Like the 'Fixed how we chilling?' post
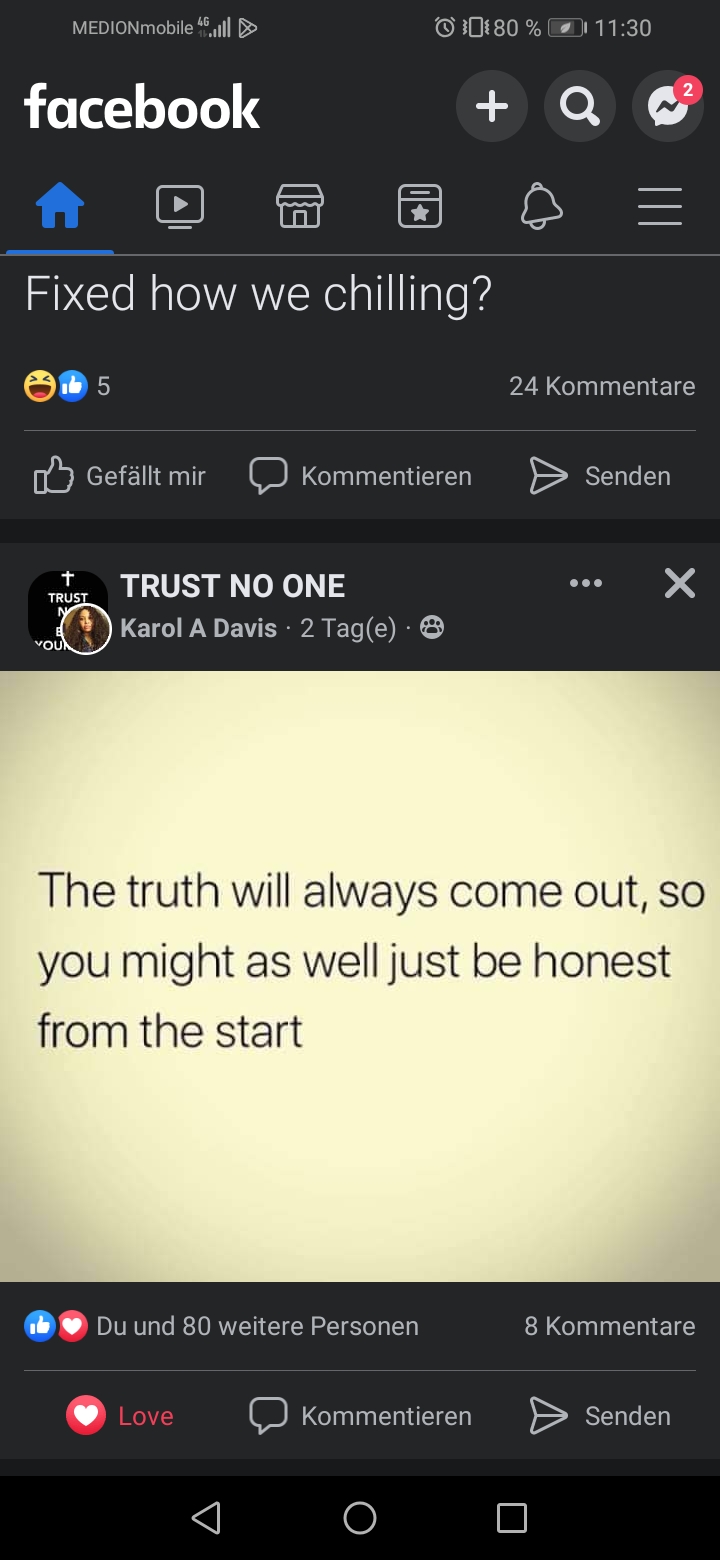This screenshot has height=1560, width=720. coord(120,476)
